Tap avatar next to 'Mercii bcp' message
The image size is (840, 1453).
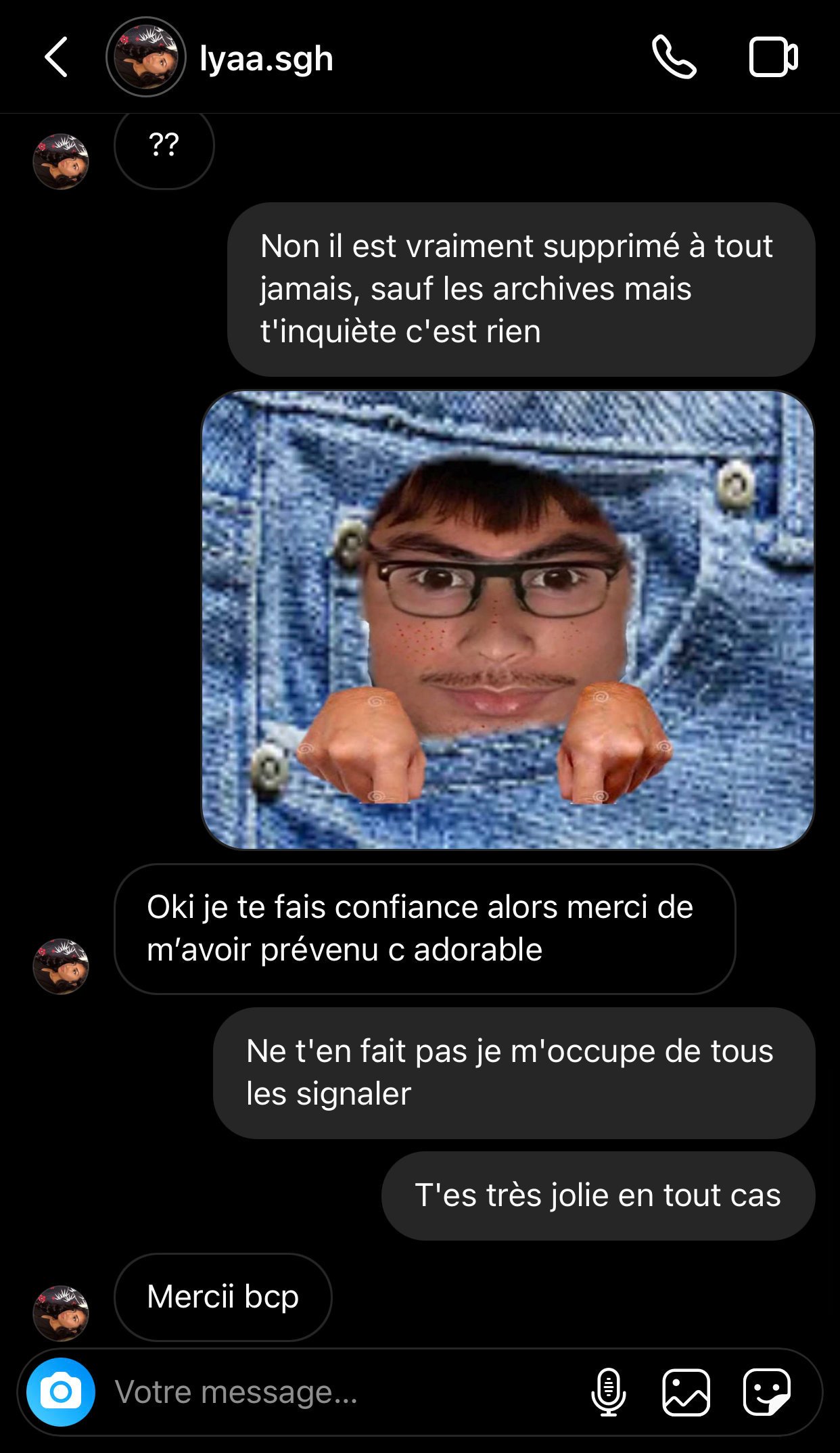pyautogui.click(x=61, y=1313)
